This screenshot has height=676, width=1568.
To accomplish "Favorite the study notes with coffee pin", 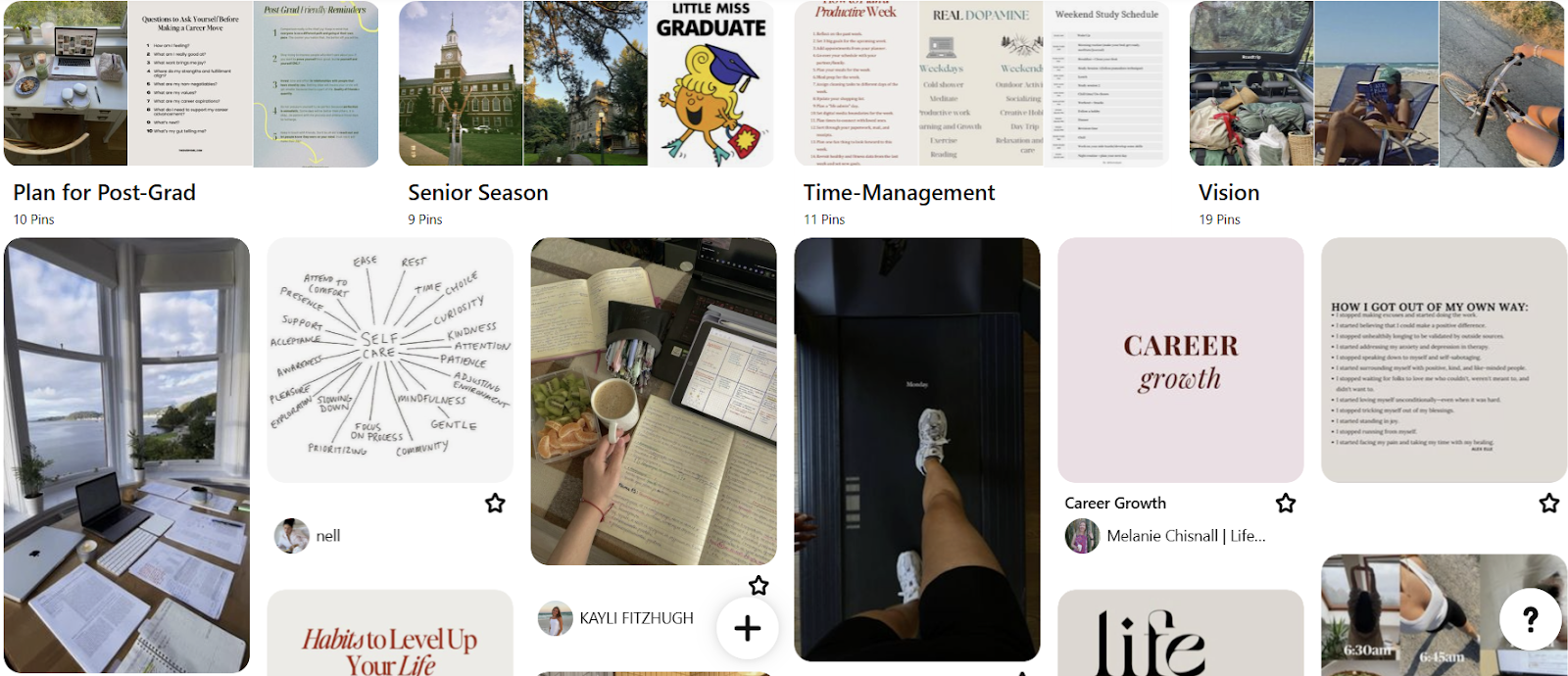I will point(759,586).
